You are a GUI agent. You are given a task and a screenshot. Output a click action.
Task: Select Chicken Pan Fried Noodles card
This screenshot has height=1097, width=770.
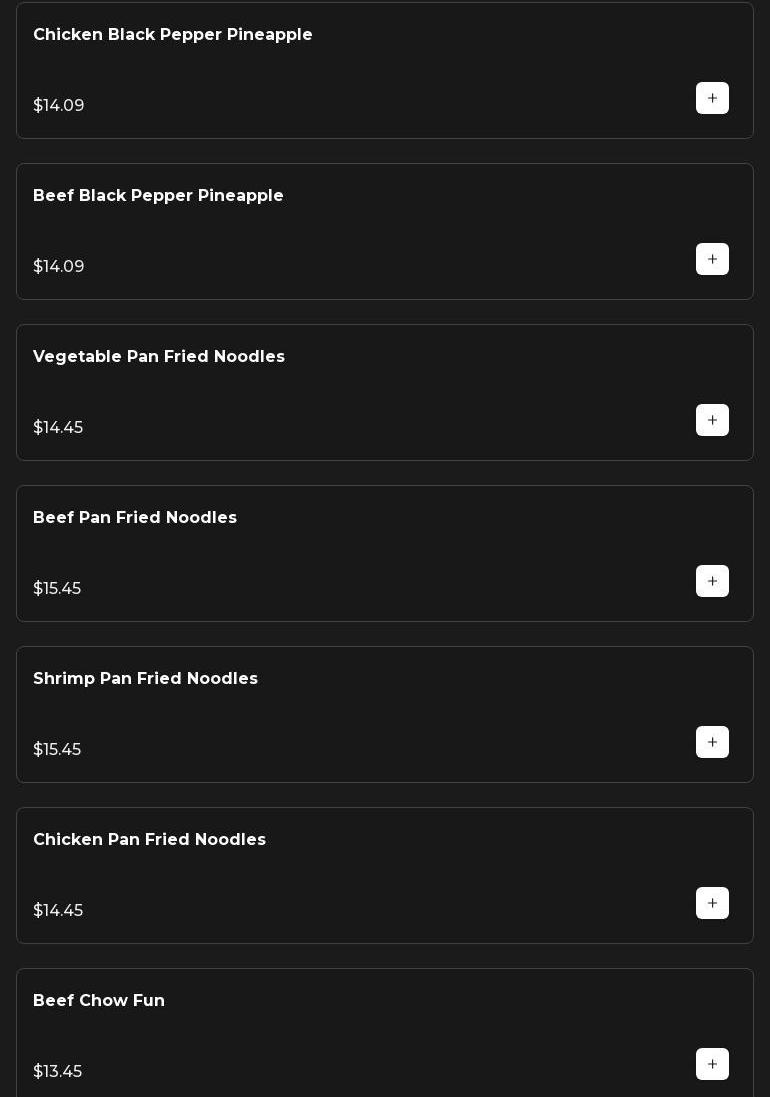point(149,840)
